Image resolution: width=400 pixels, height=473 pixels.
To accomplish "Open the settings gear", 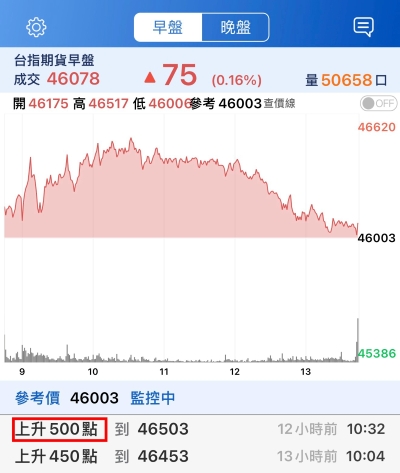I will (x=36, y=27).
